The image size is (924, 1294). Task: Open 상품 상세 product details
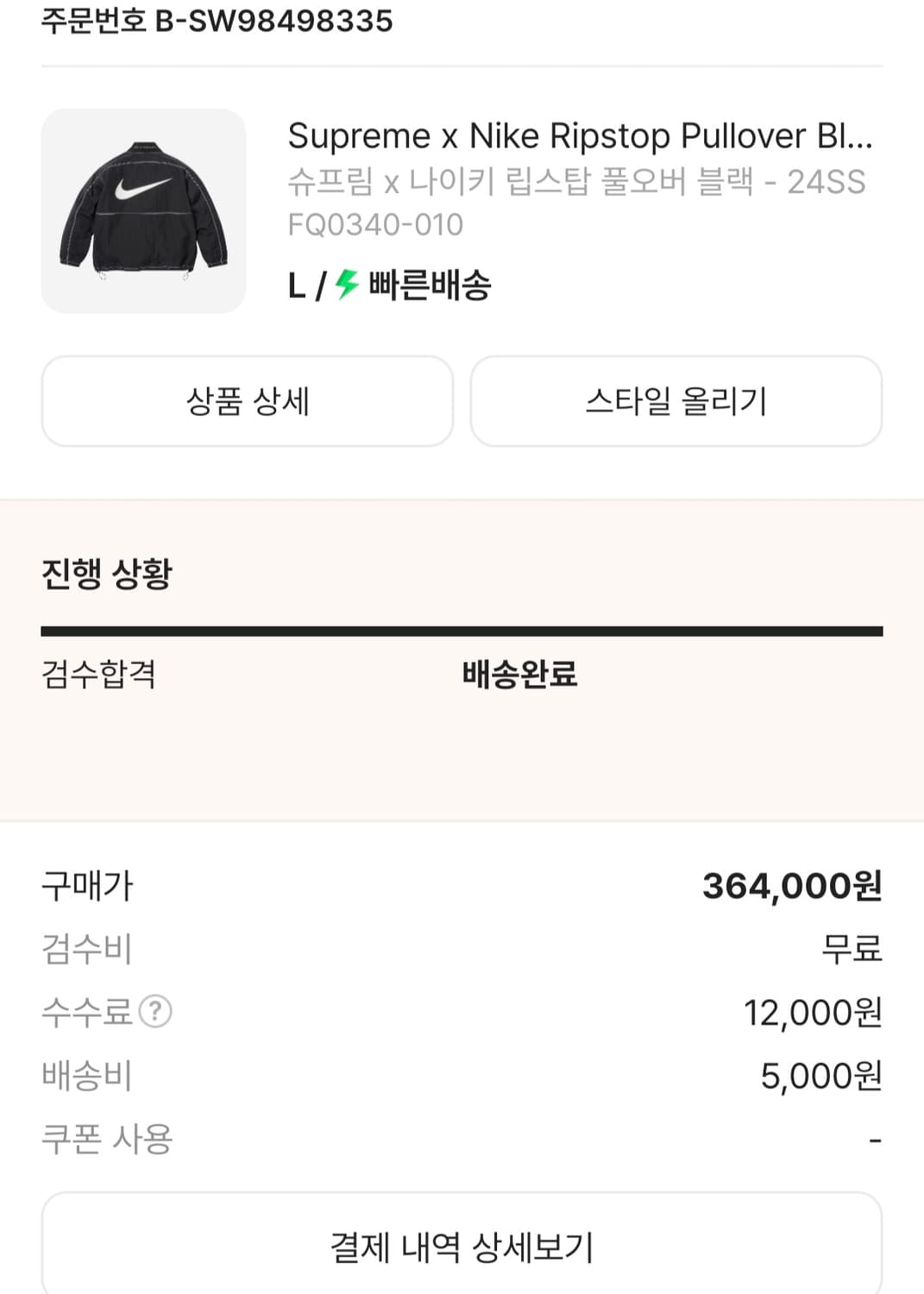pyautogui.click(x=247, y=401)
